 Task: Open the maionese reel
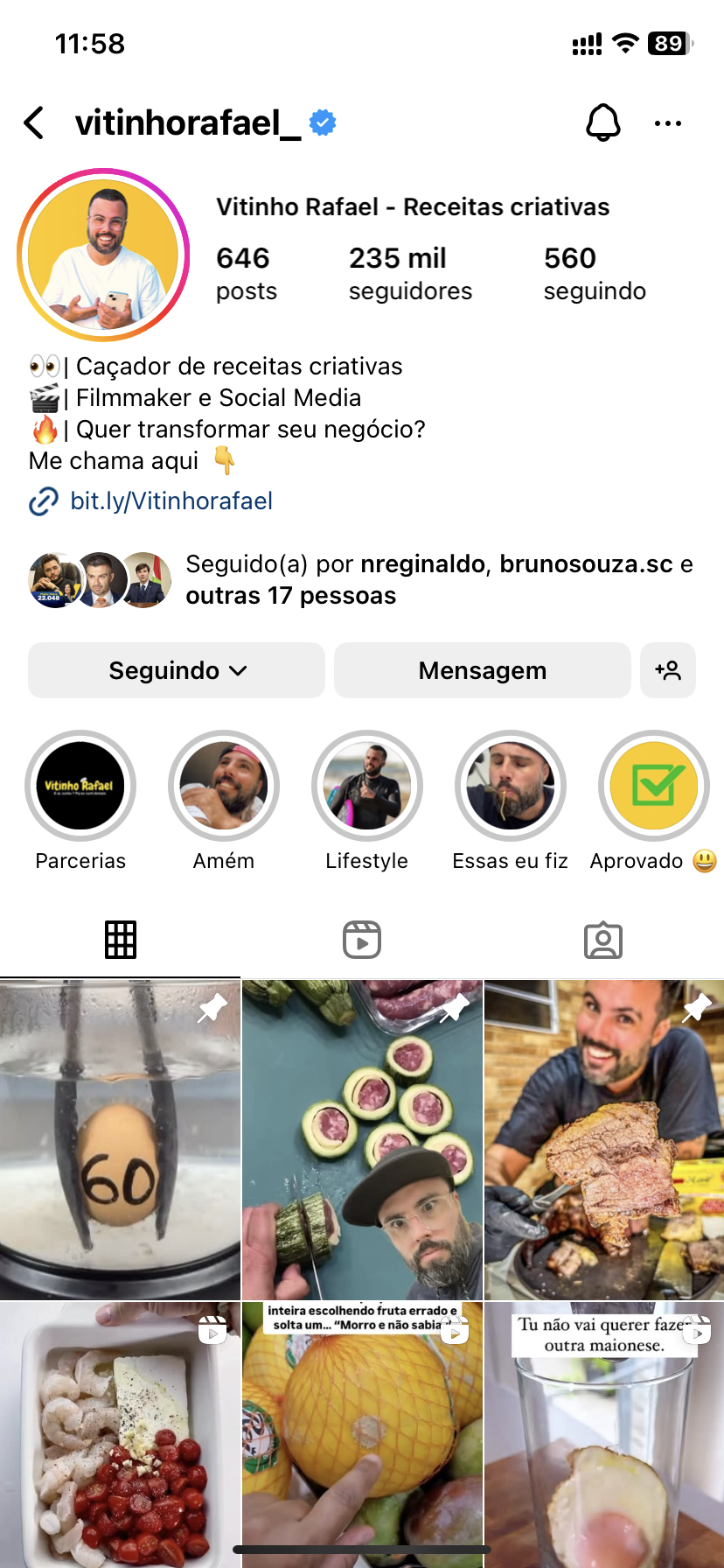pos(604,1435)
